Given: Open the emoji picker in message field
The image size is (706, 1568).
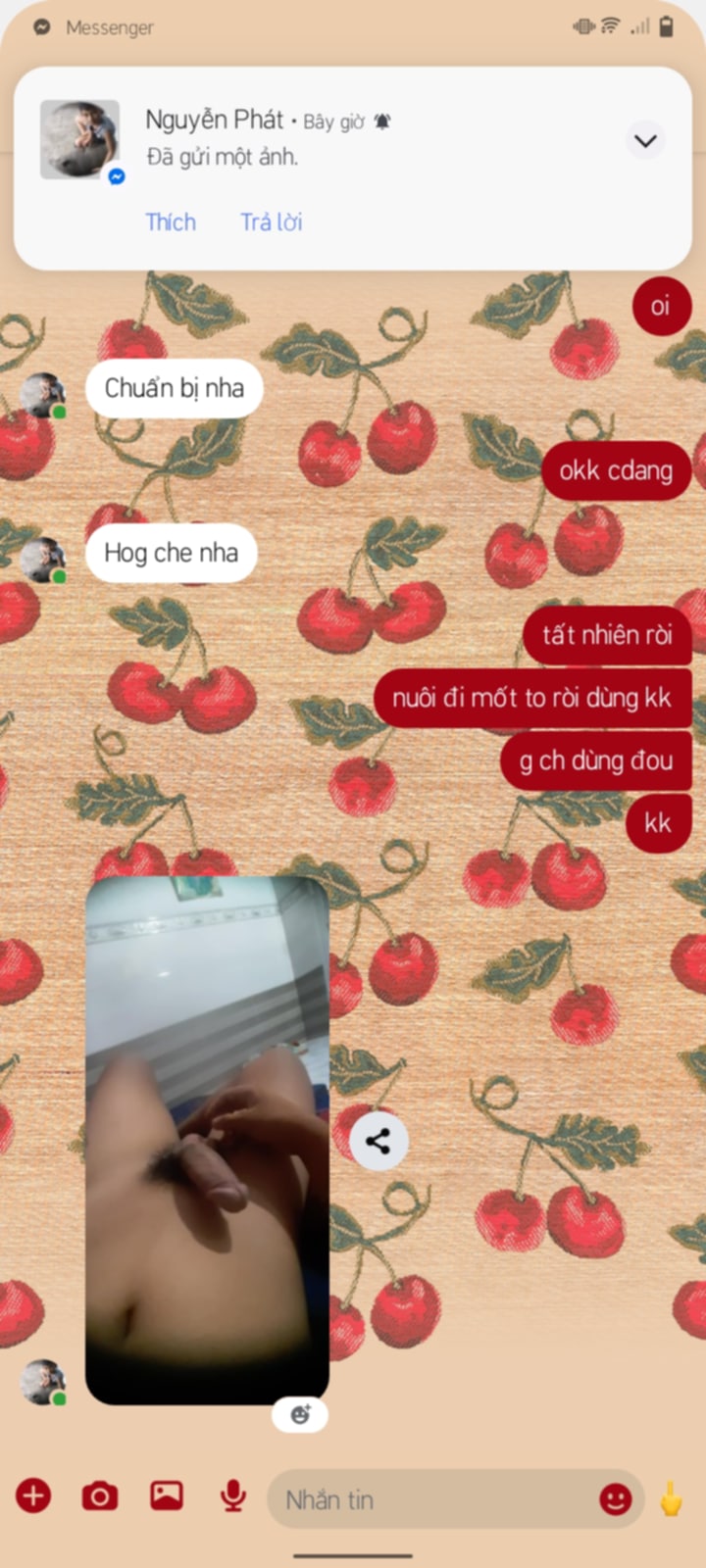Looking at the screenshot, I should click(x=616, y=1498).
